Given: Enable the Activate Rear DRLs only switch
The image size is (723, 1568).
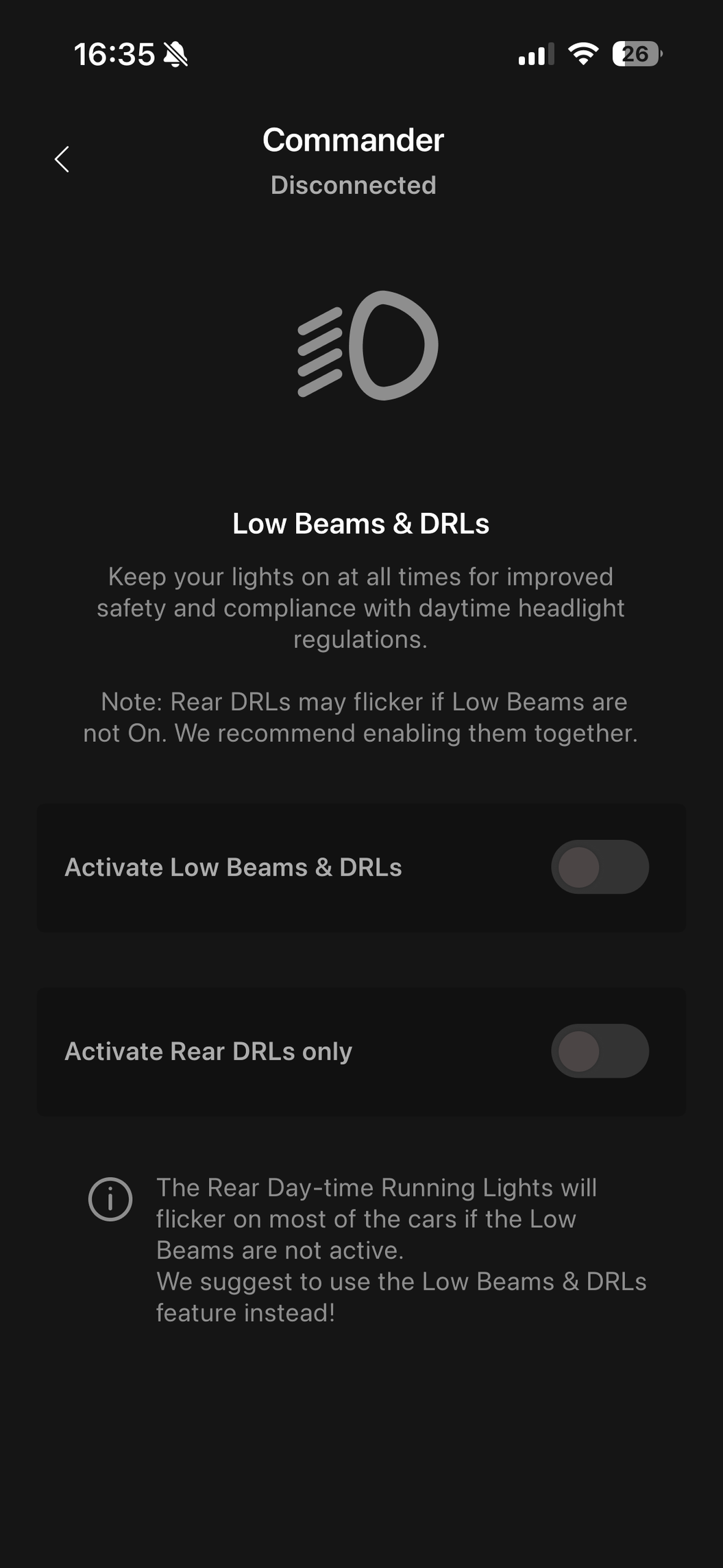Looking at the screenshot, I should (x=600, y=1050).
